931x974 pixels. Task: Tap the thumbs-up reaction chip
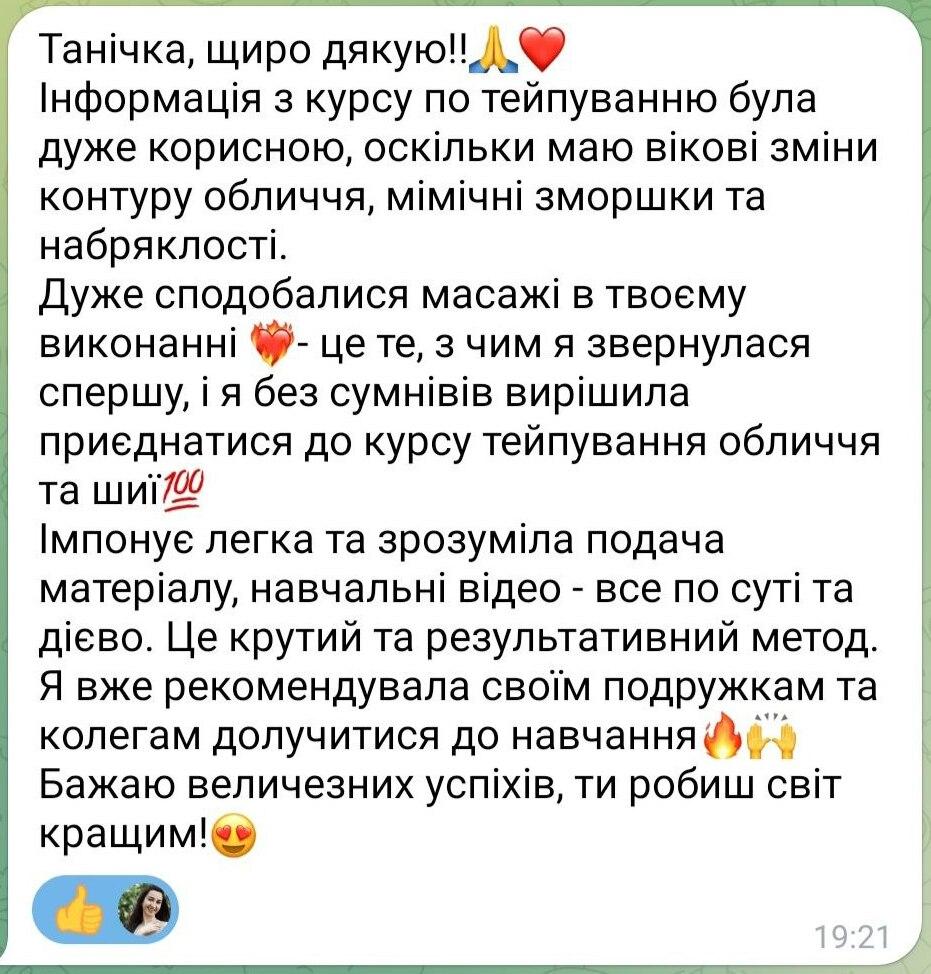[x=107, y=909]
